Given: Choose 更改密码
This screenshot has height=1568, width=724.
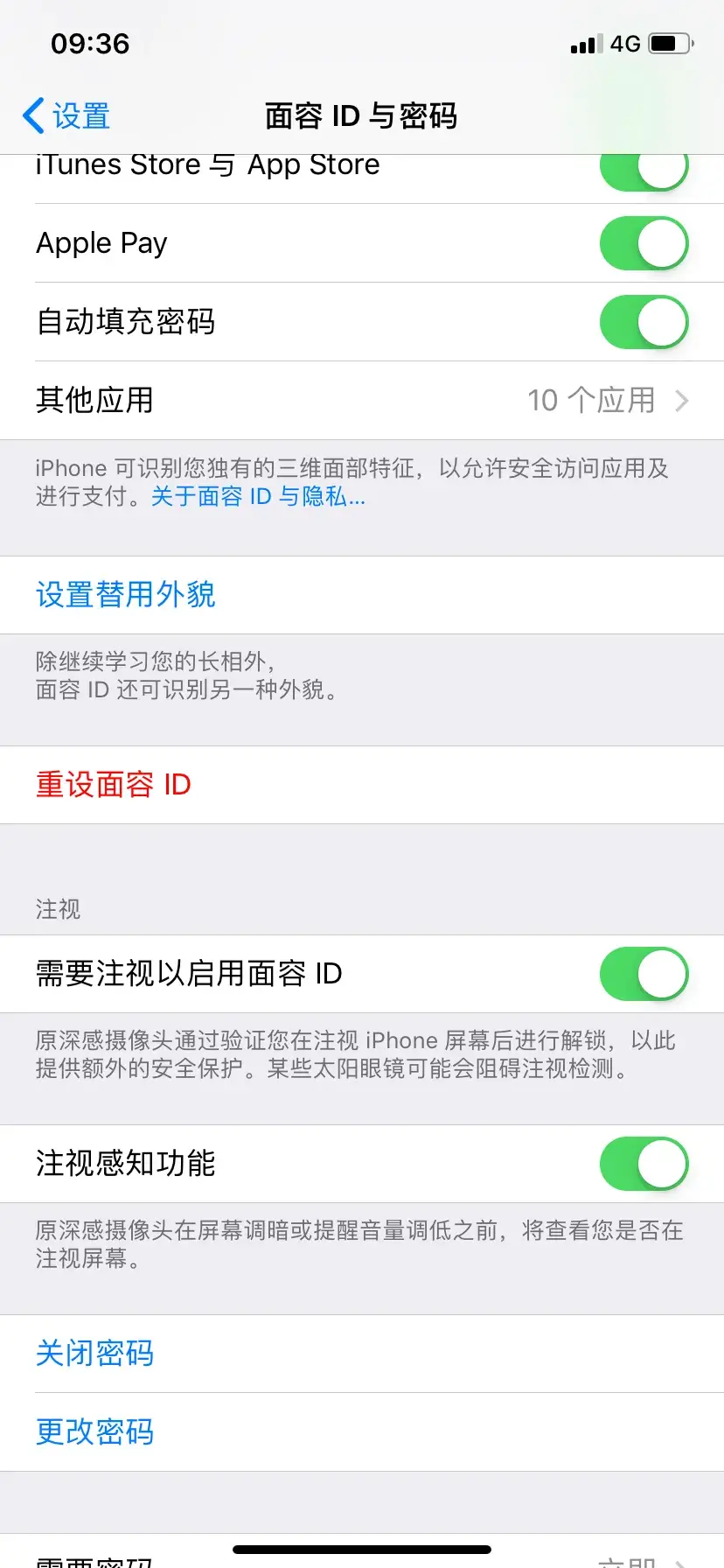Looking at the screenshot, I should (x=362, y=1432).
